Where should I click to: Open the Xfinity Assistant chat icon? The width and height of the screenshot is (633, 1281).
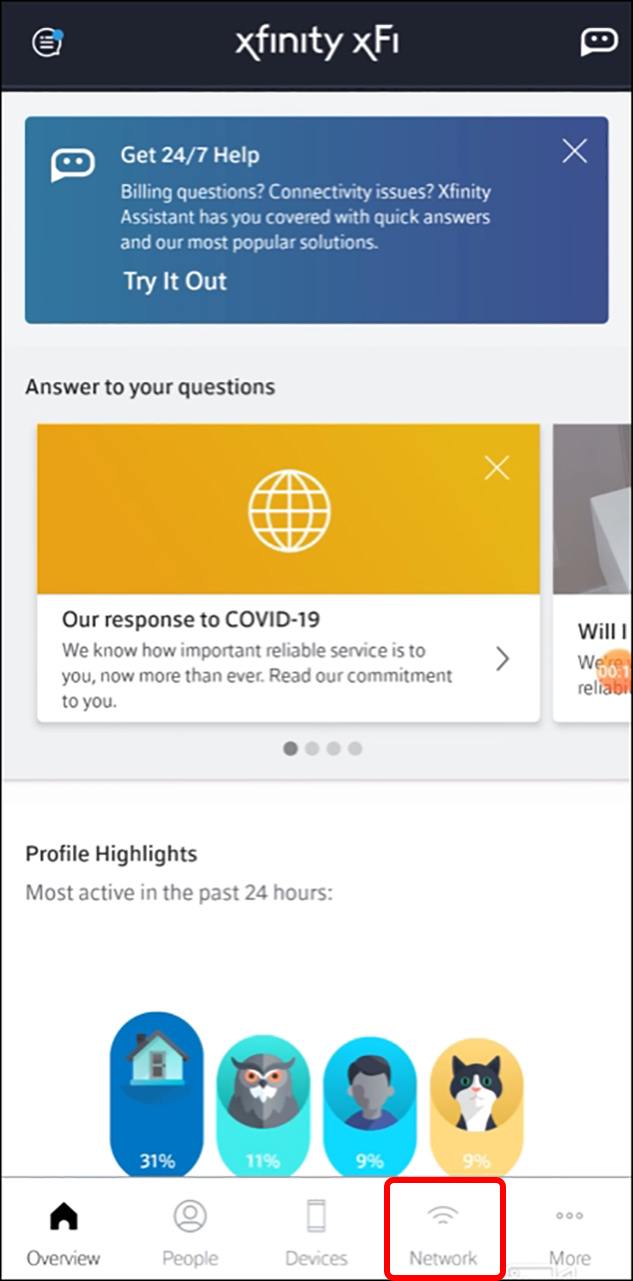[599, 42]
